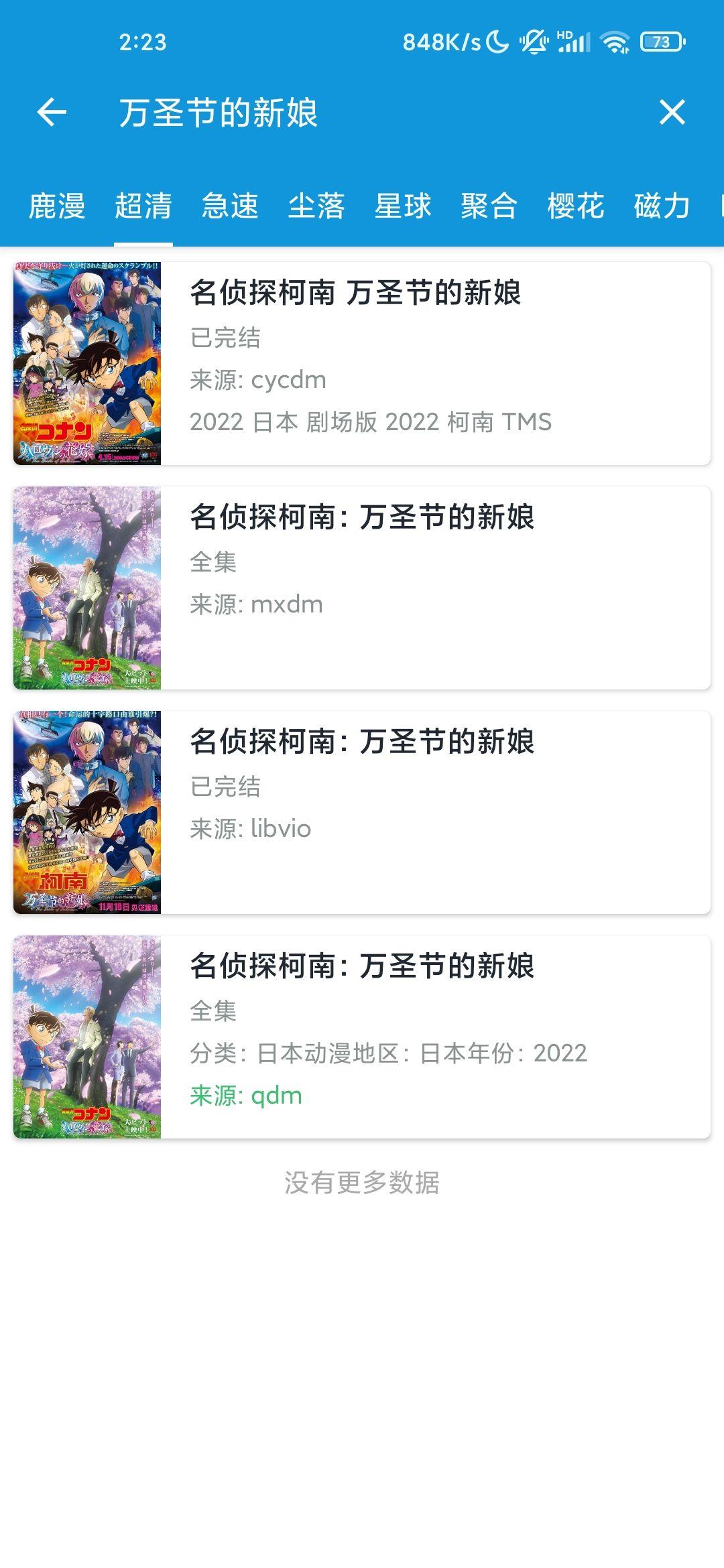Tap the Wi-Fi status icon
The image size is (724, 1568).
tap(614, 42)
